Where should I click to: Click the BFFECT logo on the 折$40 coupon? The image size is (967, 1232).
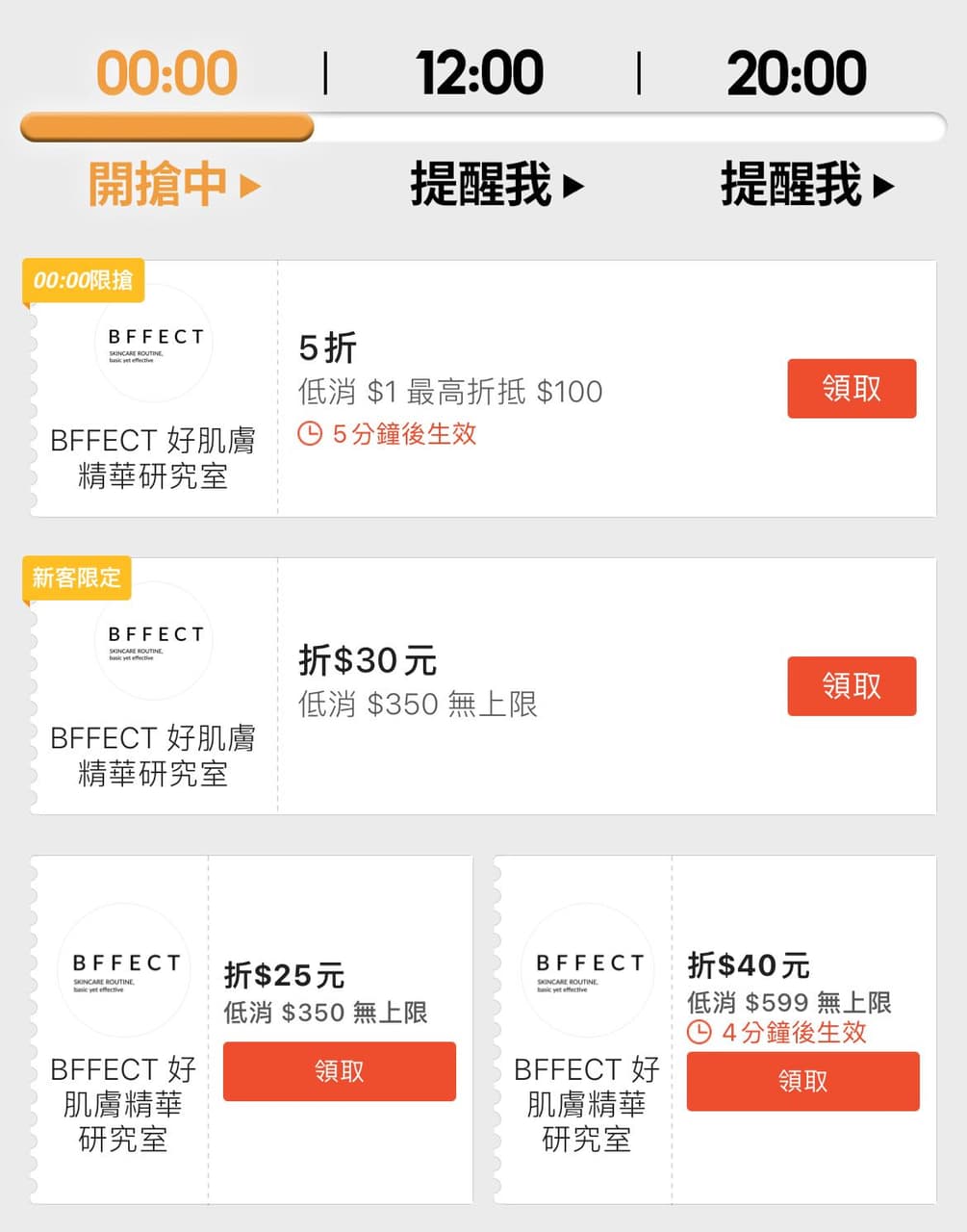tap(585, 970)
